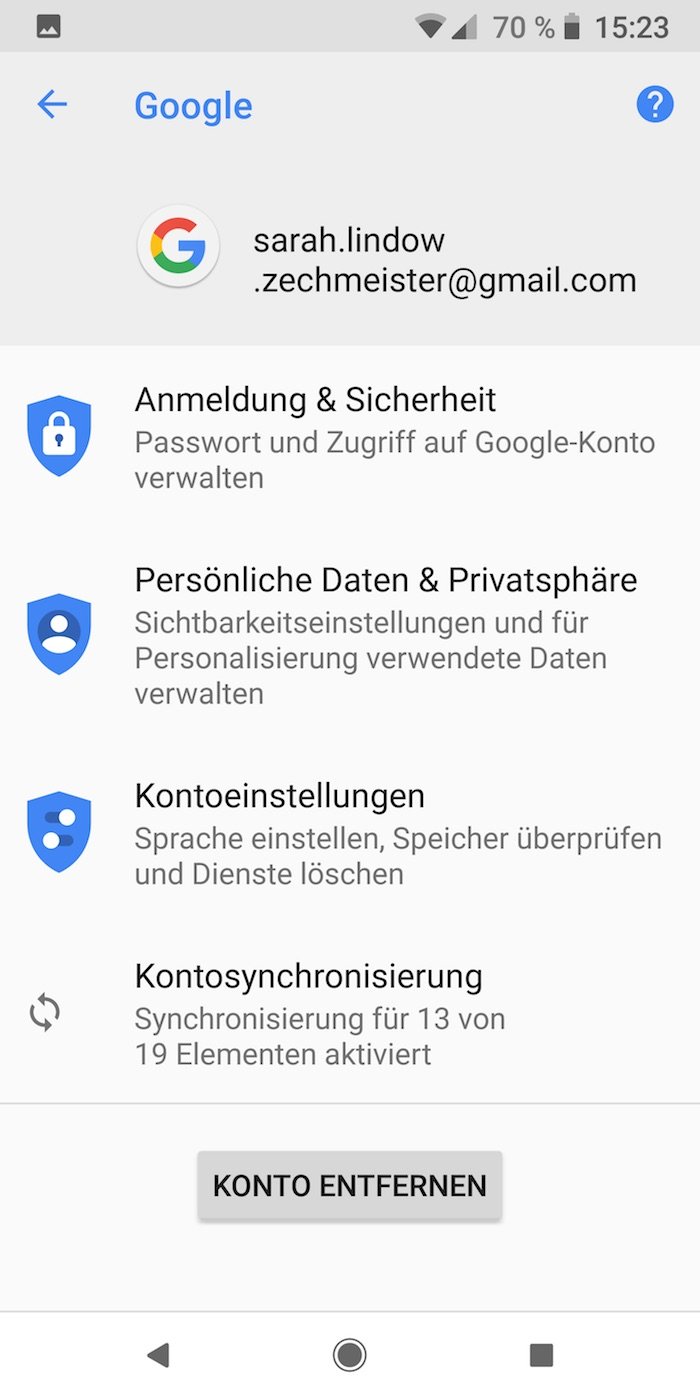700x1400 pixels.
Task: Open the help question mark icon
Action: coord(654,104)
